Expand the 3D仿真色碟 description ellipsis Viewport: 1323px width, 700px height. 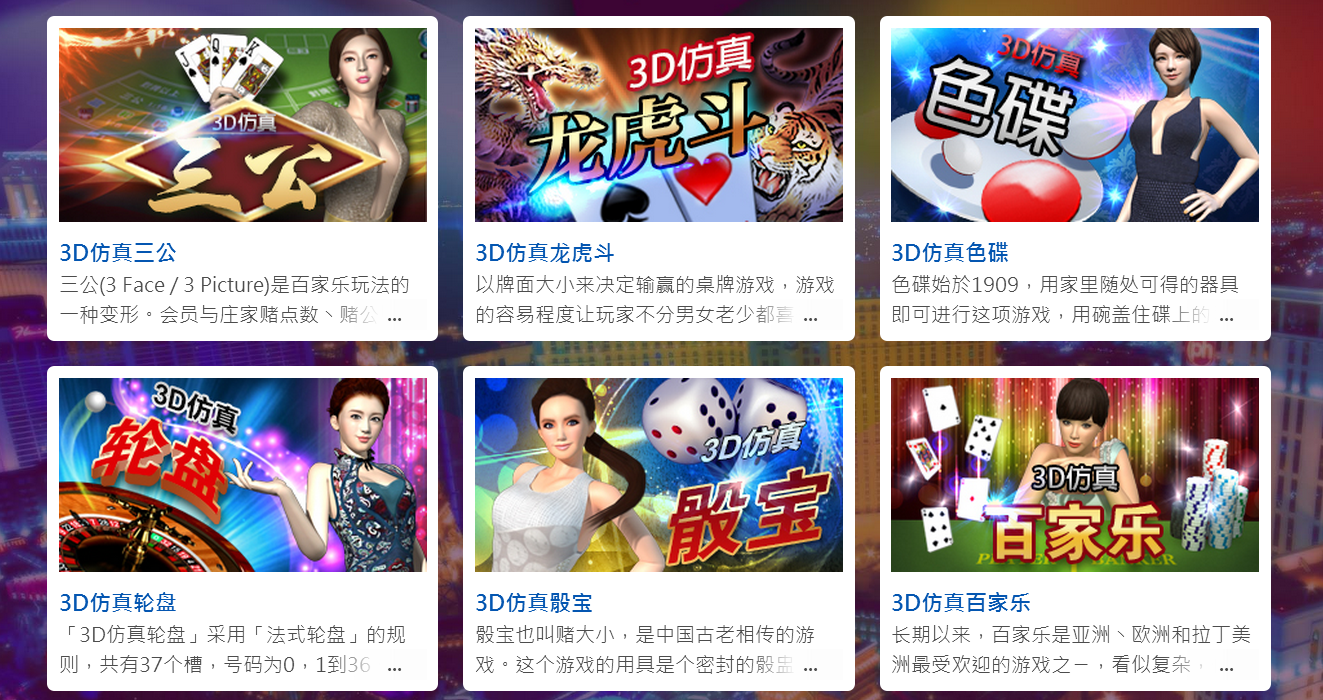[1227, 317]
